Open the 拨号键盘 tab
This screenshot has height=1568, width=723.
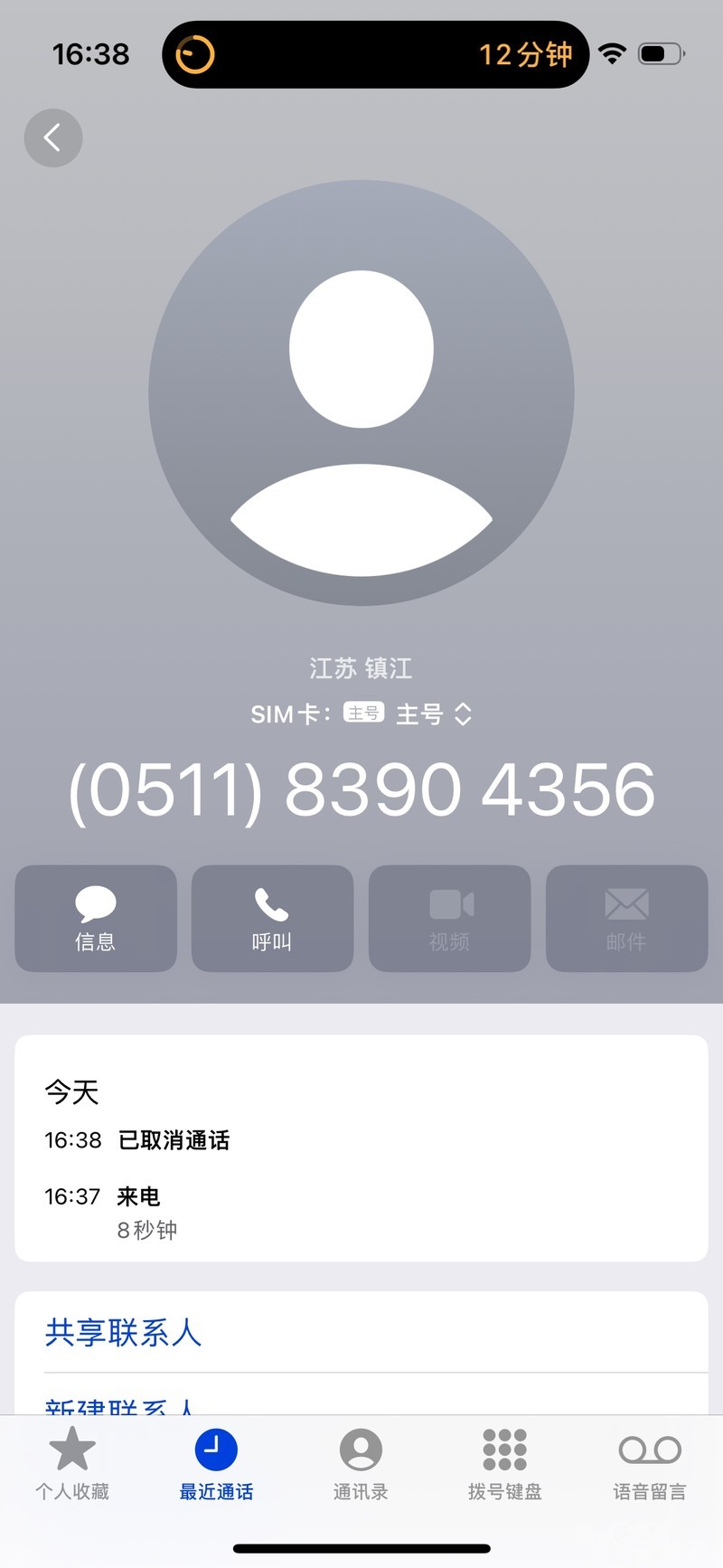[x=504, y=1464]
